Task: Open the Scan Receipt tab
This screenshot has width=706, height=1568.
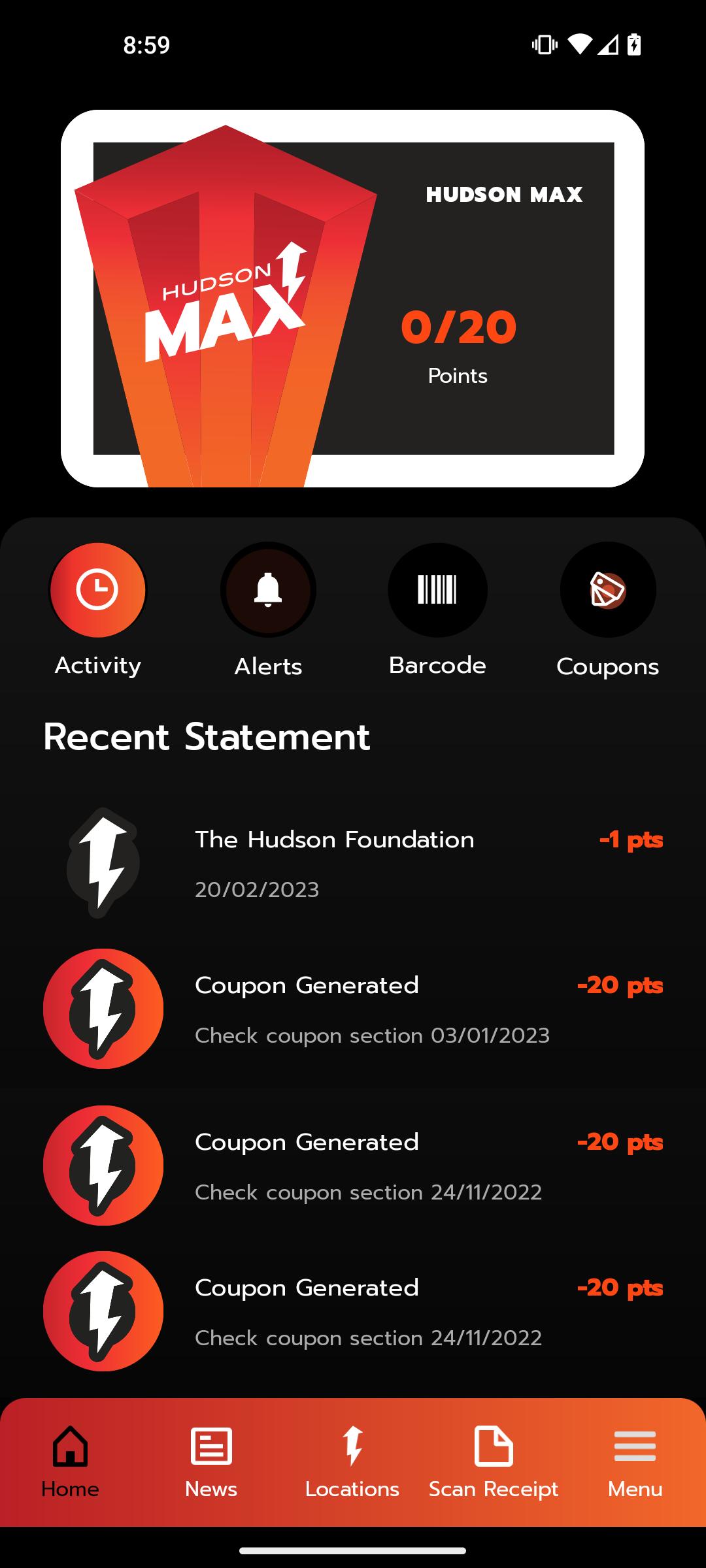Action: coord(494,1462)
